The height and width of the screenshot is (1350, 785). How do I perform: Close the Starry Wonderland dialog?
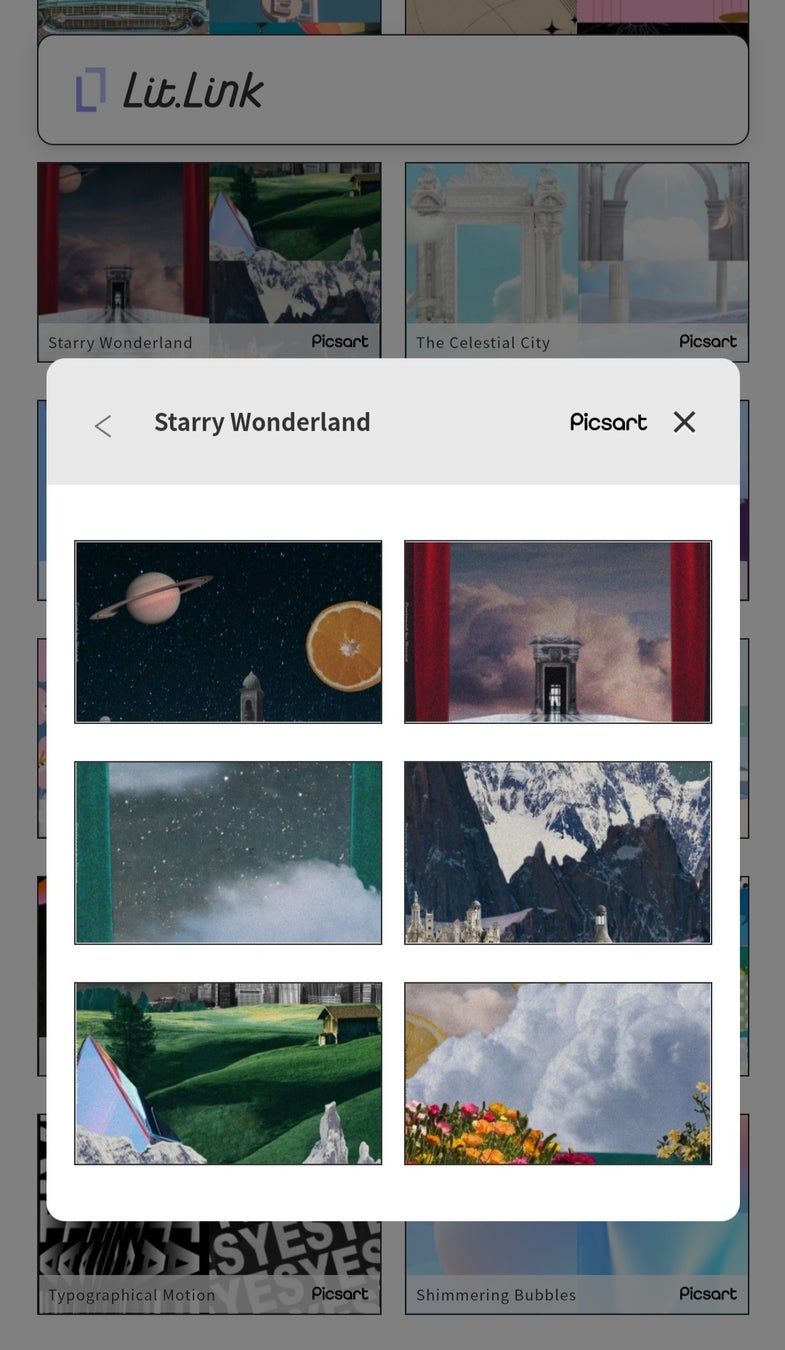tap(684, 422)
